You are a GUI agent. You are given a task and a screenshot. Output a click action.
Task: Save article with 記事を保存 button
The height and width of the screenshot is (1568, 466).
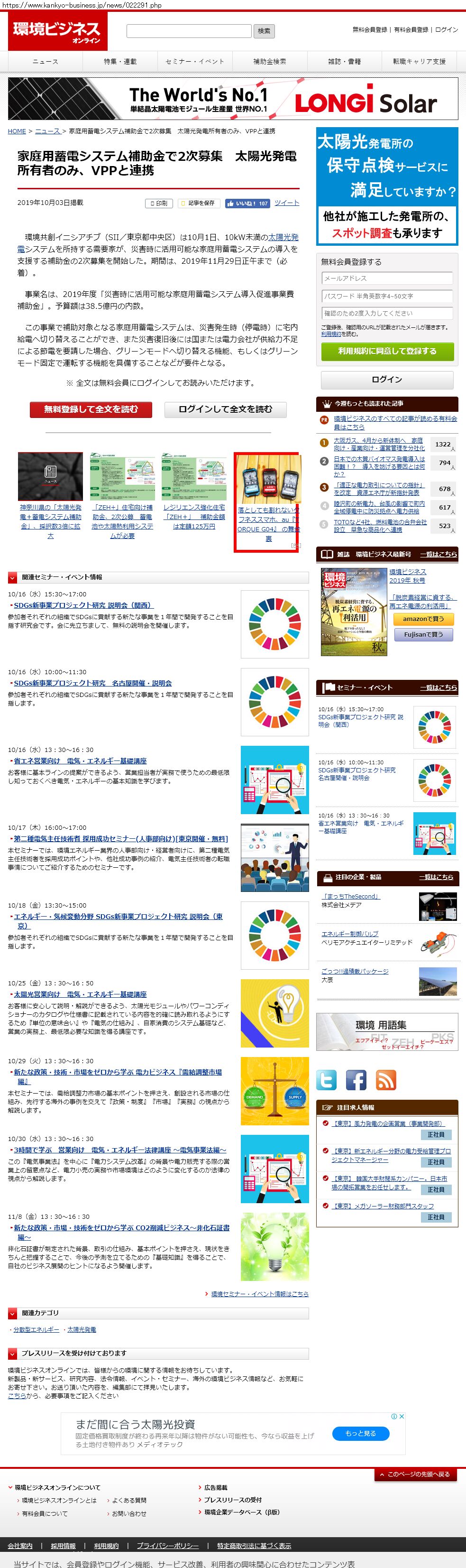pyautogui.click(x=198, y=204)
